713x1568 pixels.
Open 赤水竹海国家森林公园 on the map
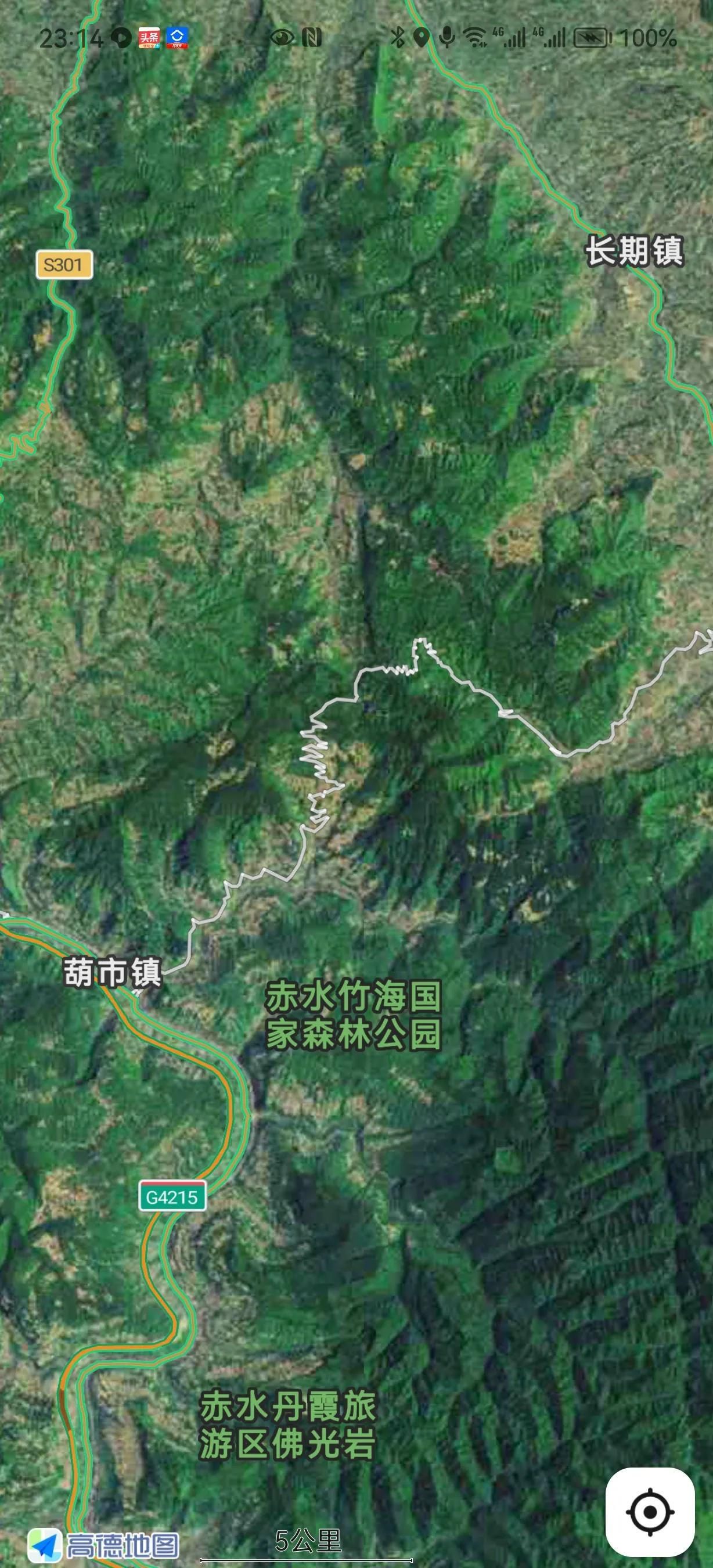[x=353, y=1015]
